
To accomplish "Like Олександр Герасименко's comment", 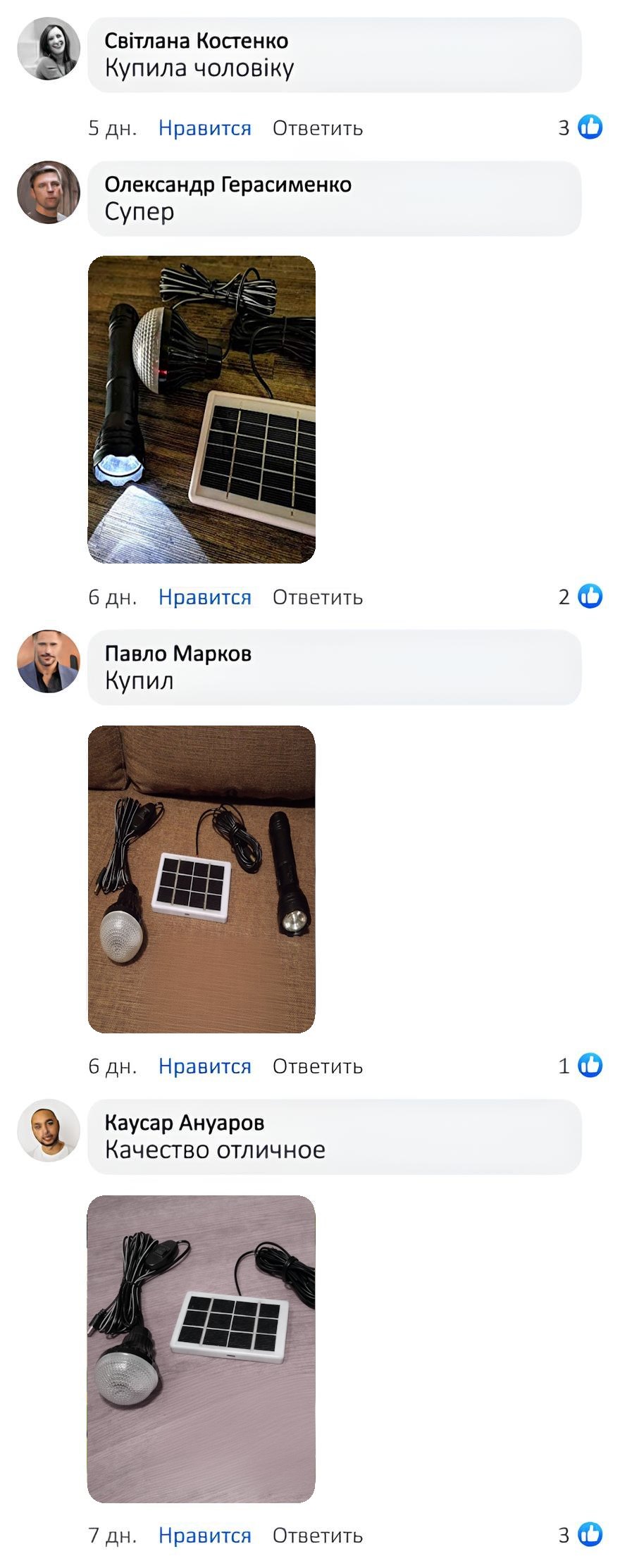I will (204, 597).
